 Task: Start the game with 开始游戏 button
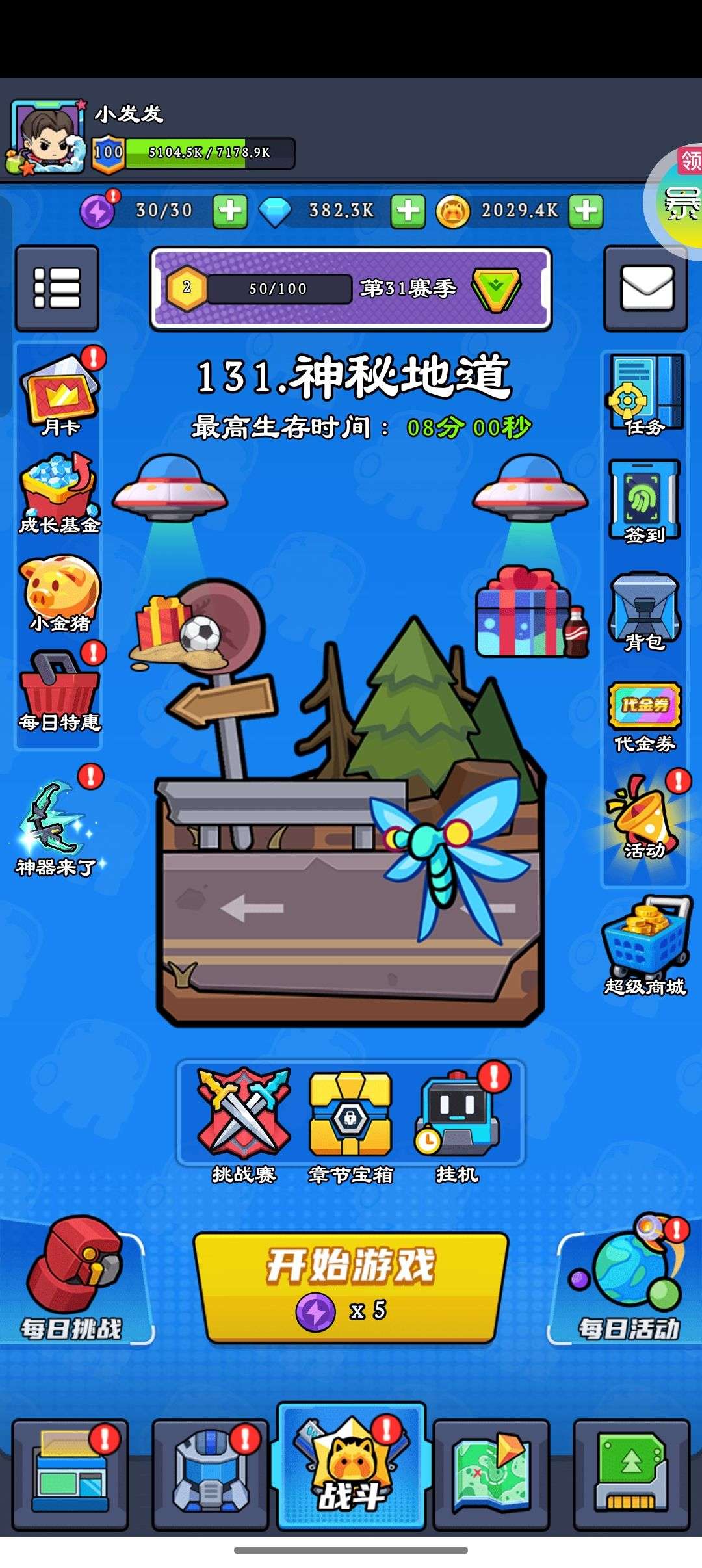[351, 1287]
